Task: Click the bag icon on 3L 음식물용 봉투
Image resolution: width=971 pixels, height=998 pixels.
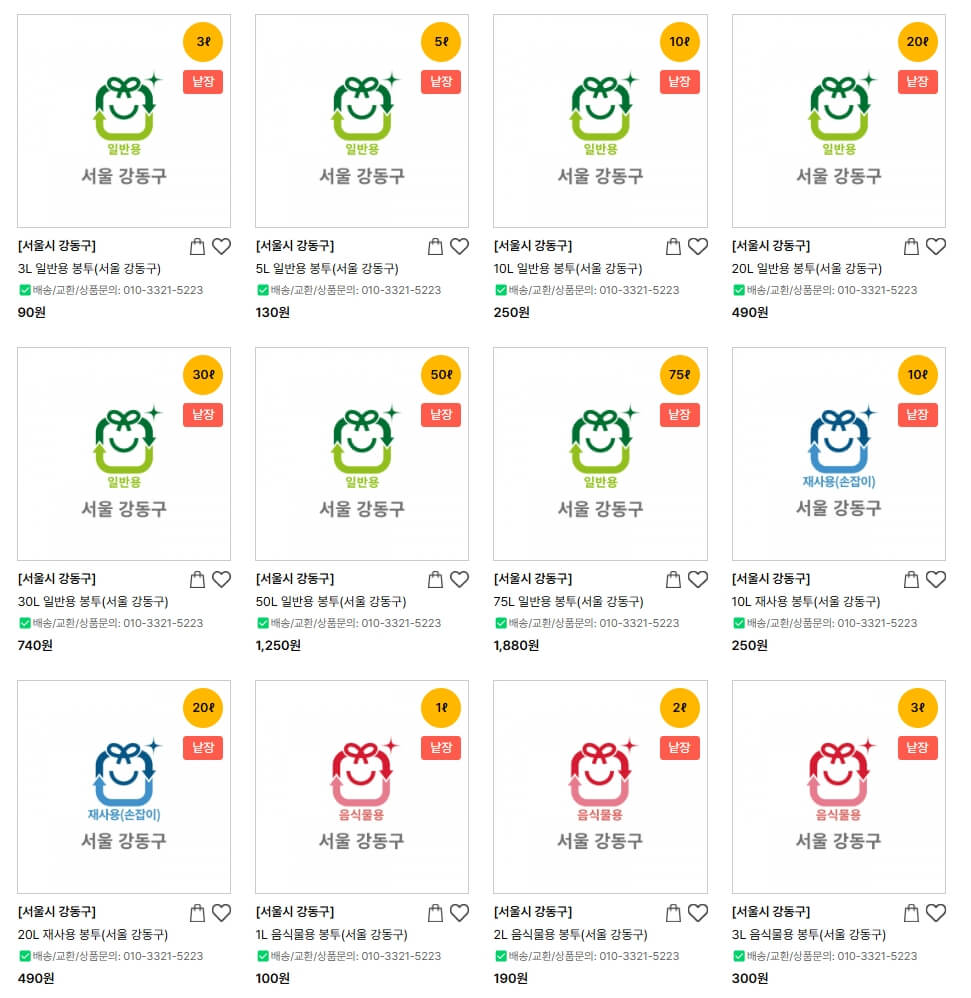Action: [x=911, y=912]
